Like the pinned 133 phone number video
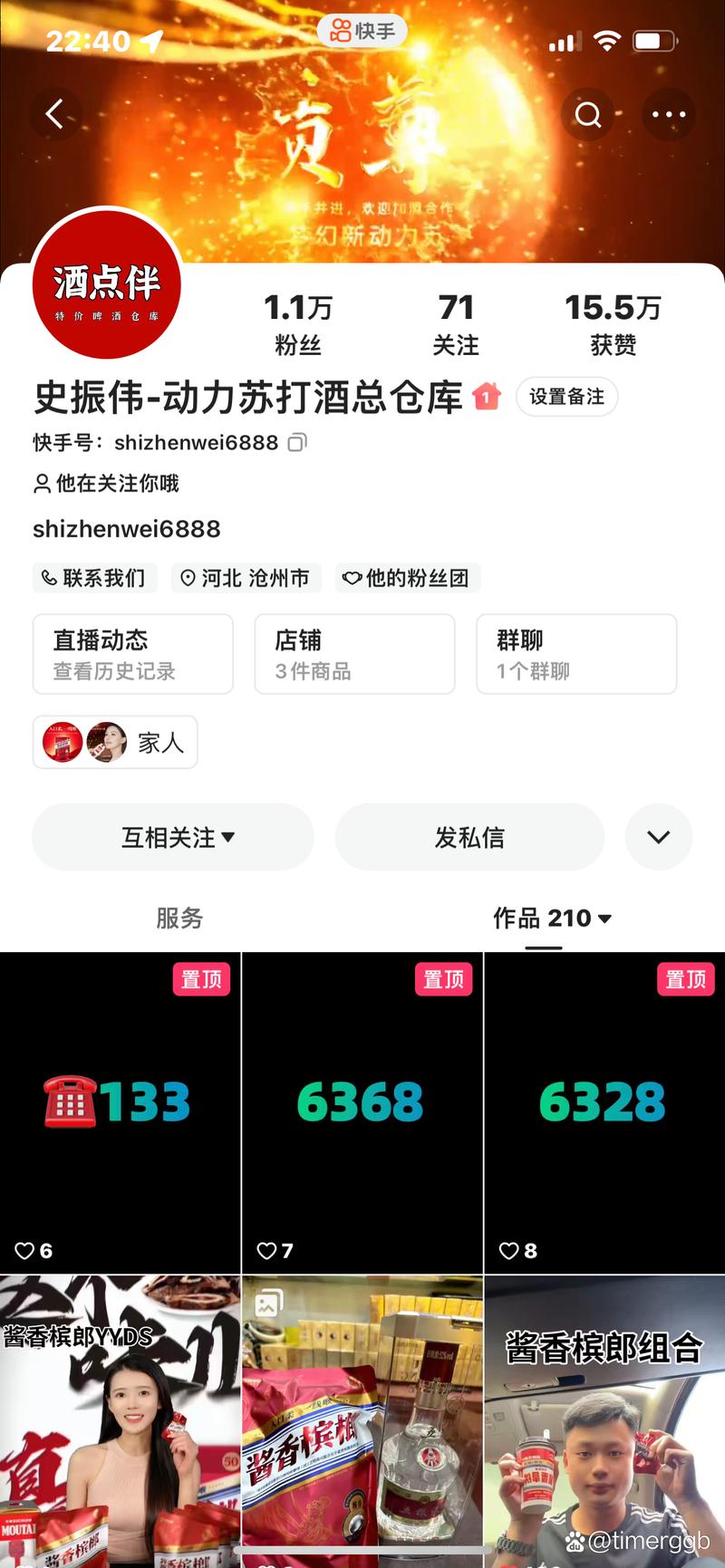Screen dimensions: 725x1568 tap(24, 1250)
